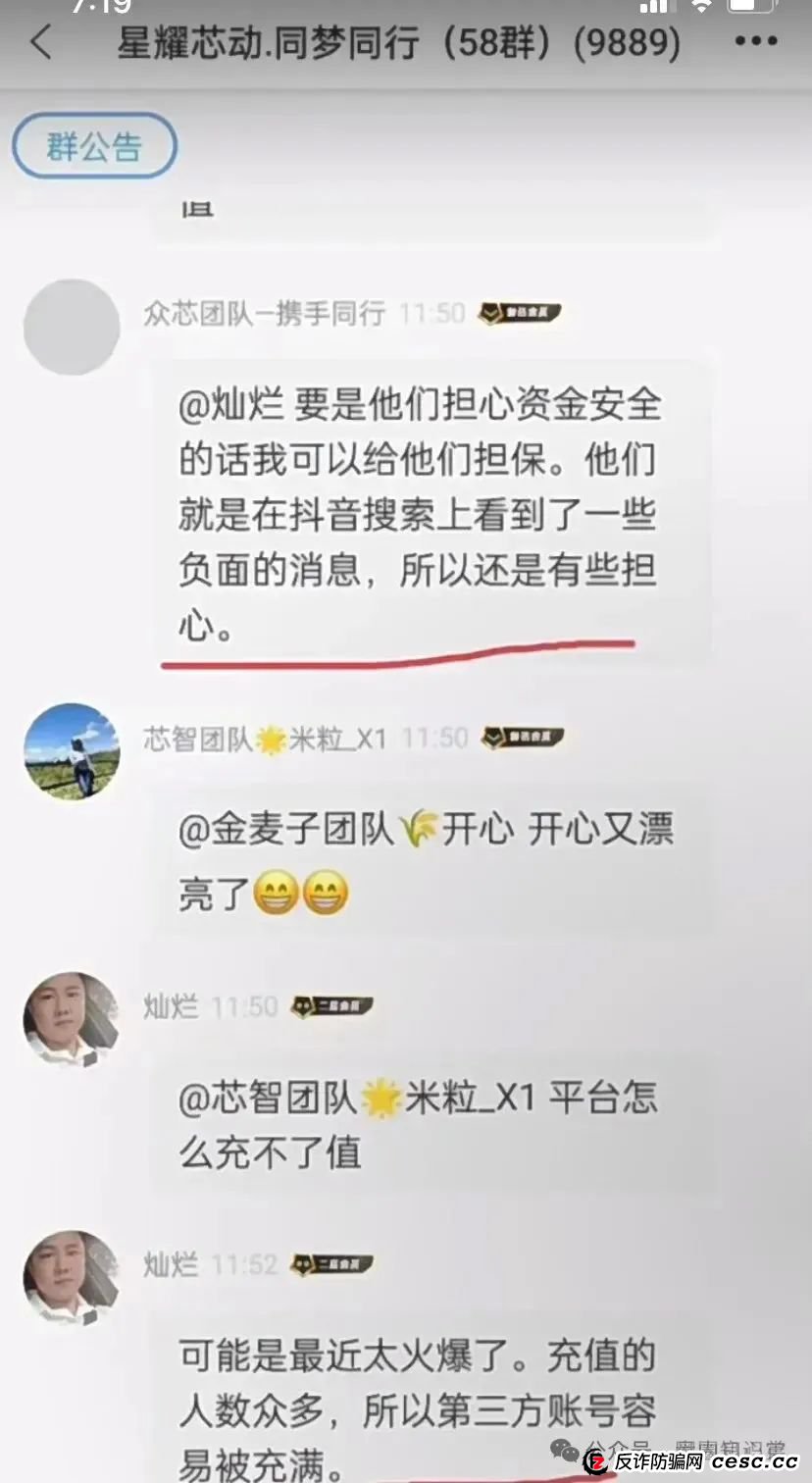This screenshot has width=812, height=1483.
Task: View 芯智团队 米粒_X1's avatar profile
Action: coord(72,750)
